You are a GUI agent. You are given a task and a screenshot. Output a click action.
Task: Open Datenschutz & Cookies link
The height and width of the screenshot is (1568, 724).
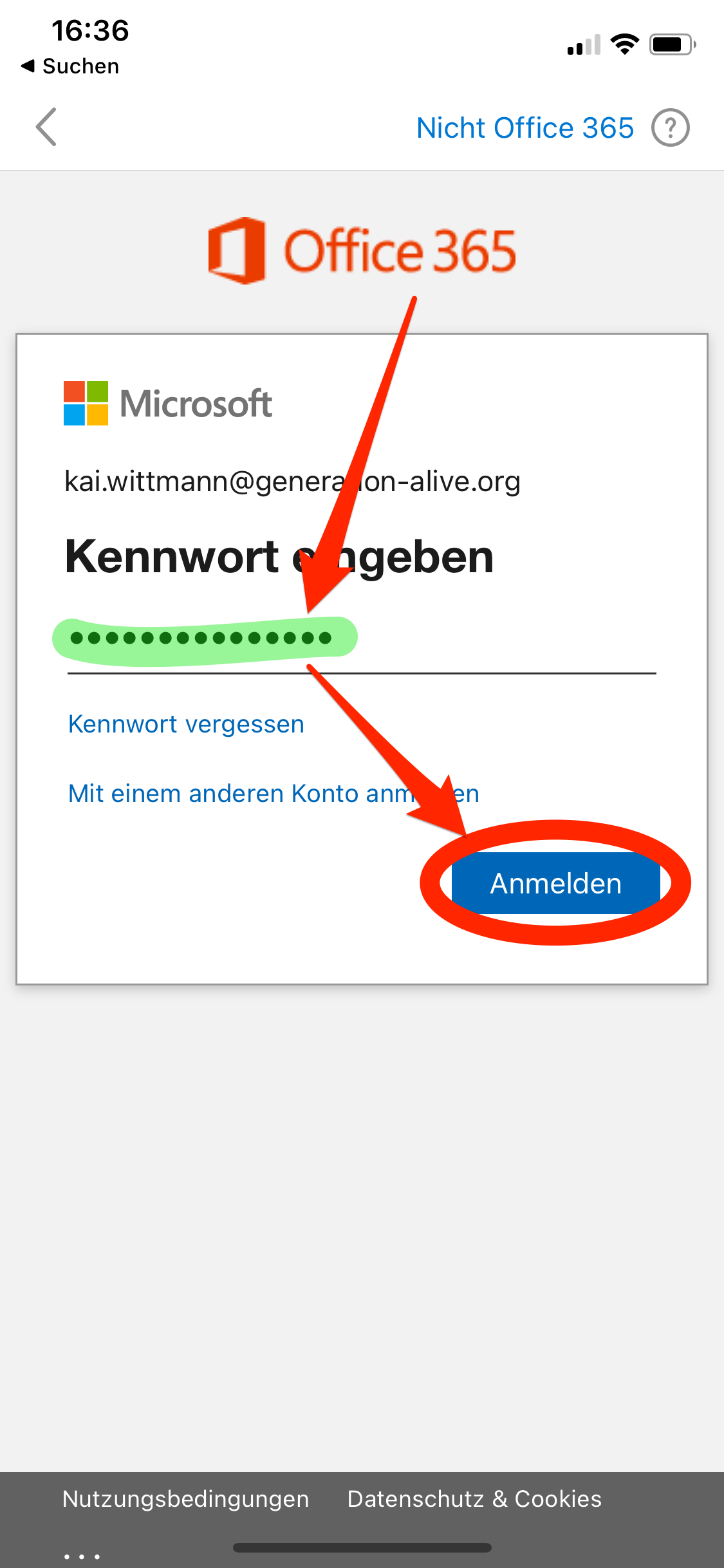474,1499
